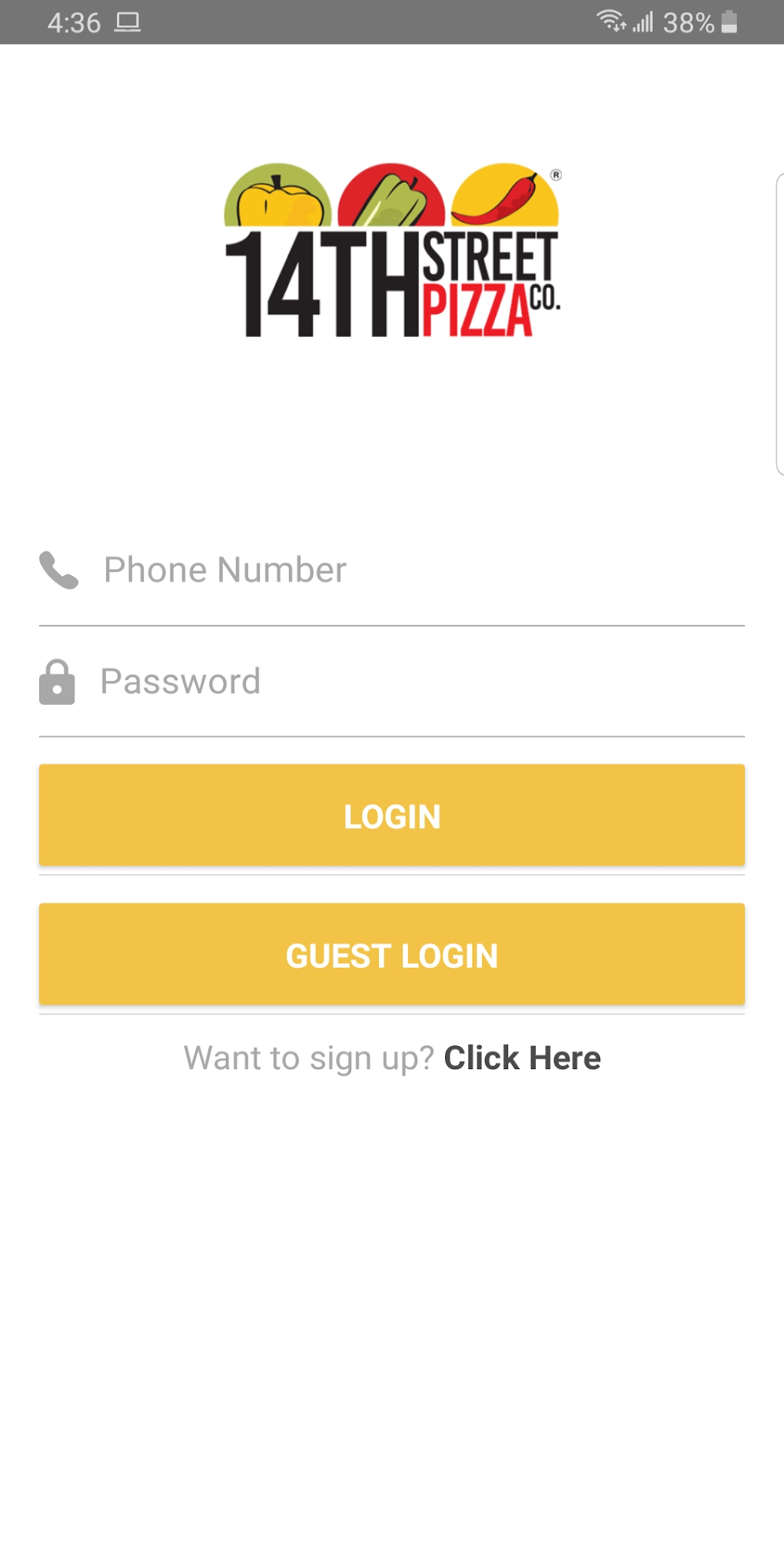Tap the LOGIN button
The width and height of the screenshot is (784, 1568).
coord(392,816)
